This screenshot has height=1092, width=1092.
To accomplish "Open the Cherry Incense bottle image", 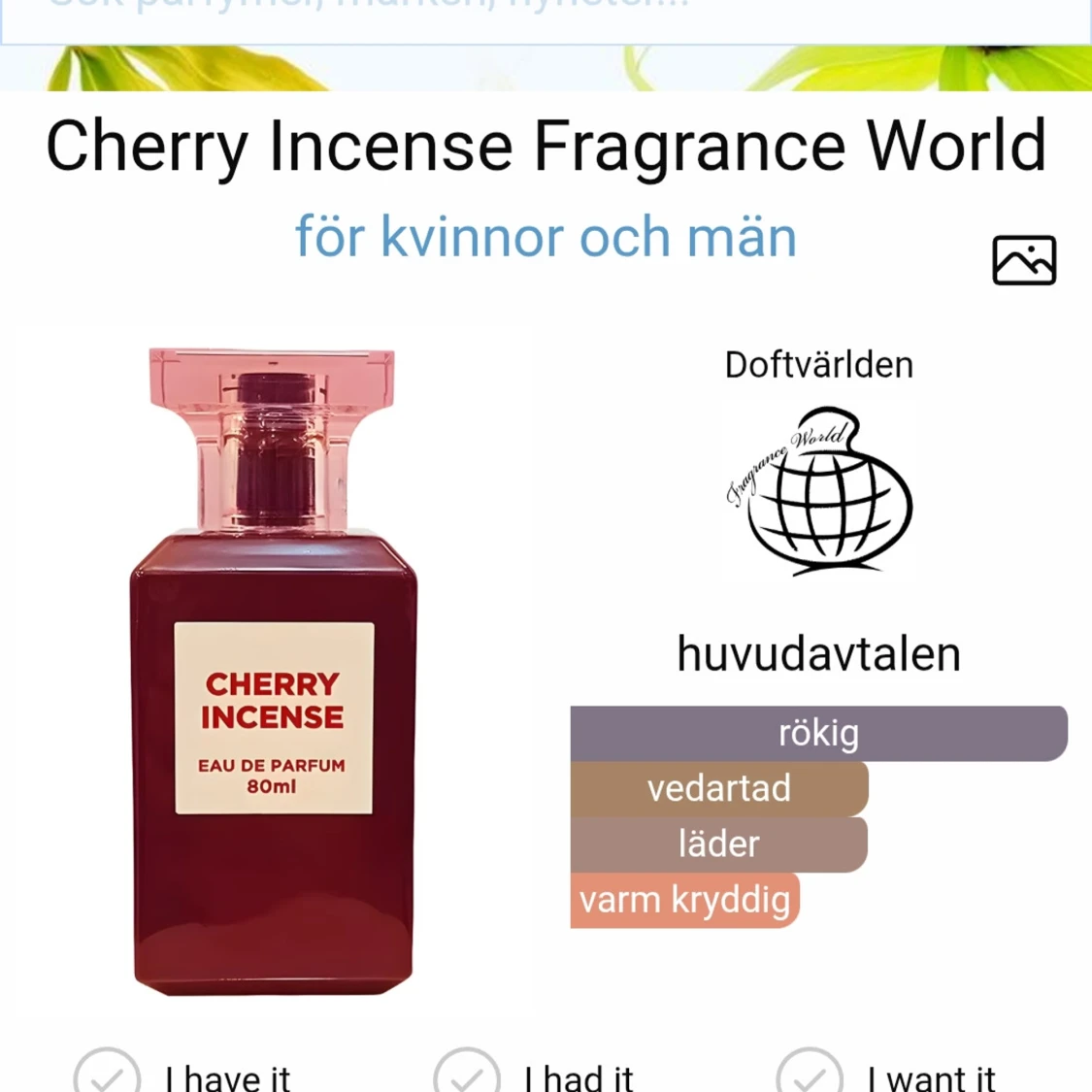I will (x=273, y=672).
